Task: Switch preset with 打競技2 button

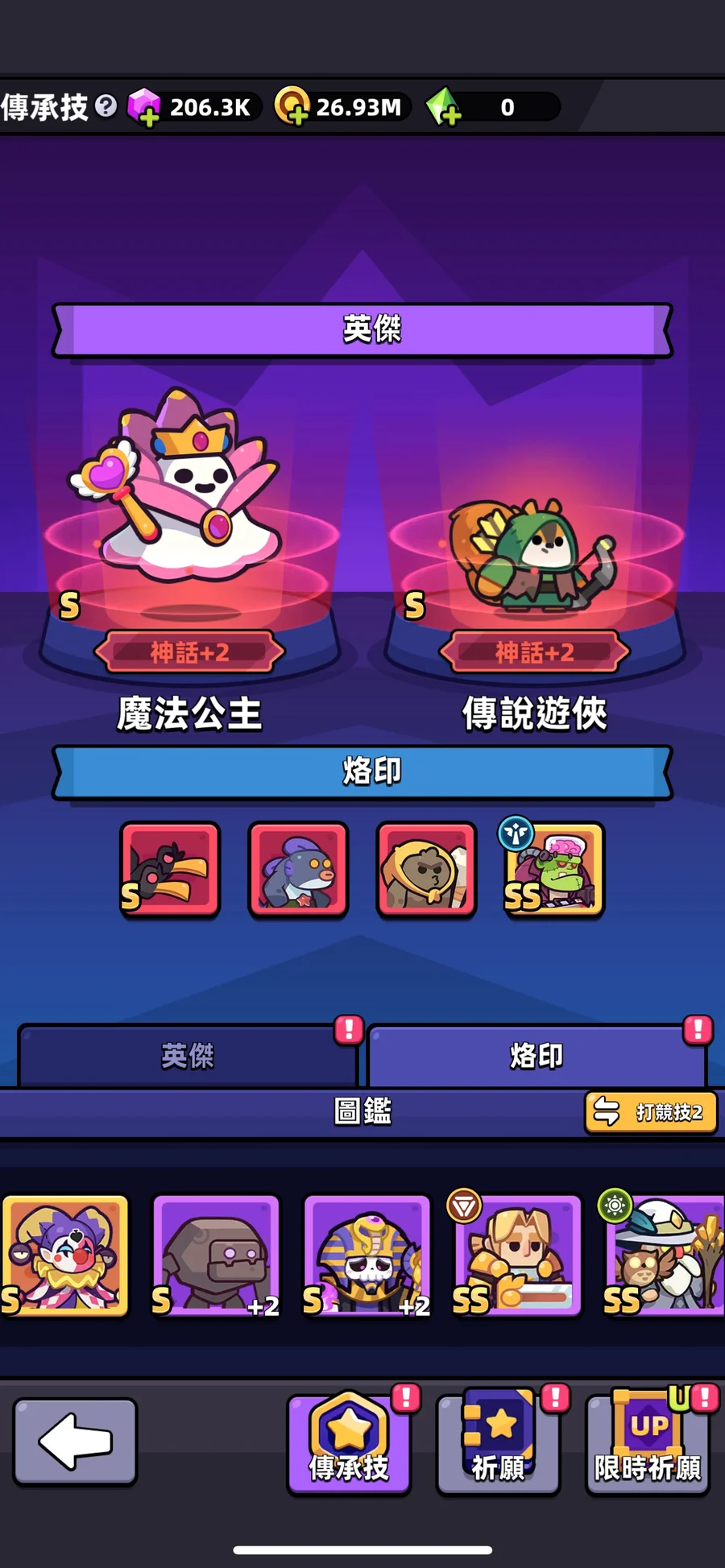Action: click(651, 1112)
